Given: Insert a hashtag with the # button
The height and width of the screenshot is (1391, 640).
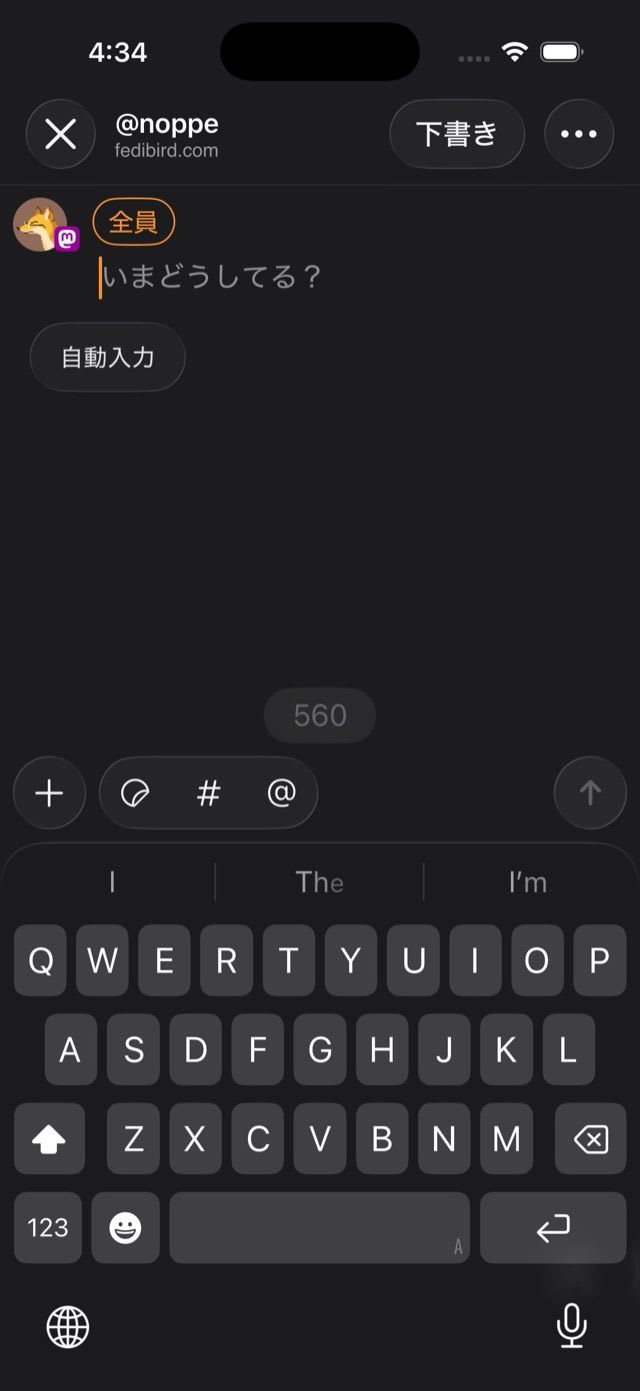Looking at the screenshot, I should pyautogui.click(x=208, y=793).
